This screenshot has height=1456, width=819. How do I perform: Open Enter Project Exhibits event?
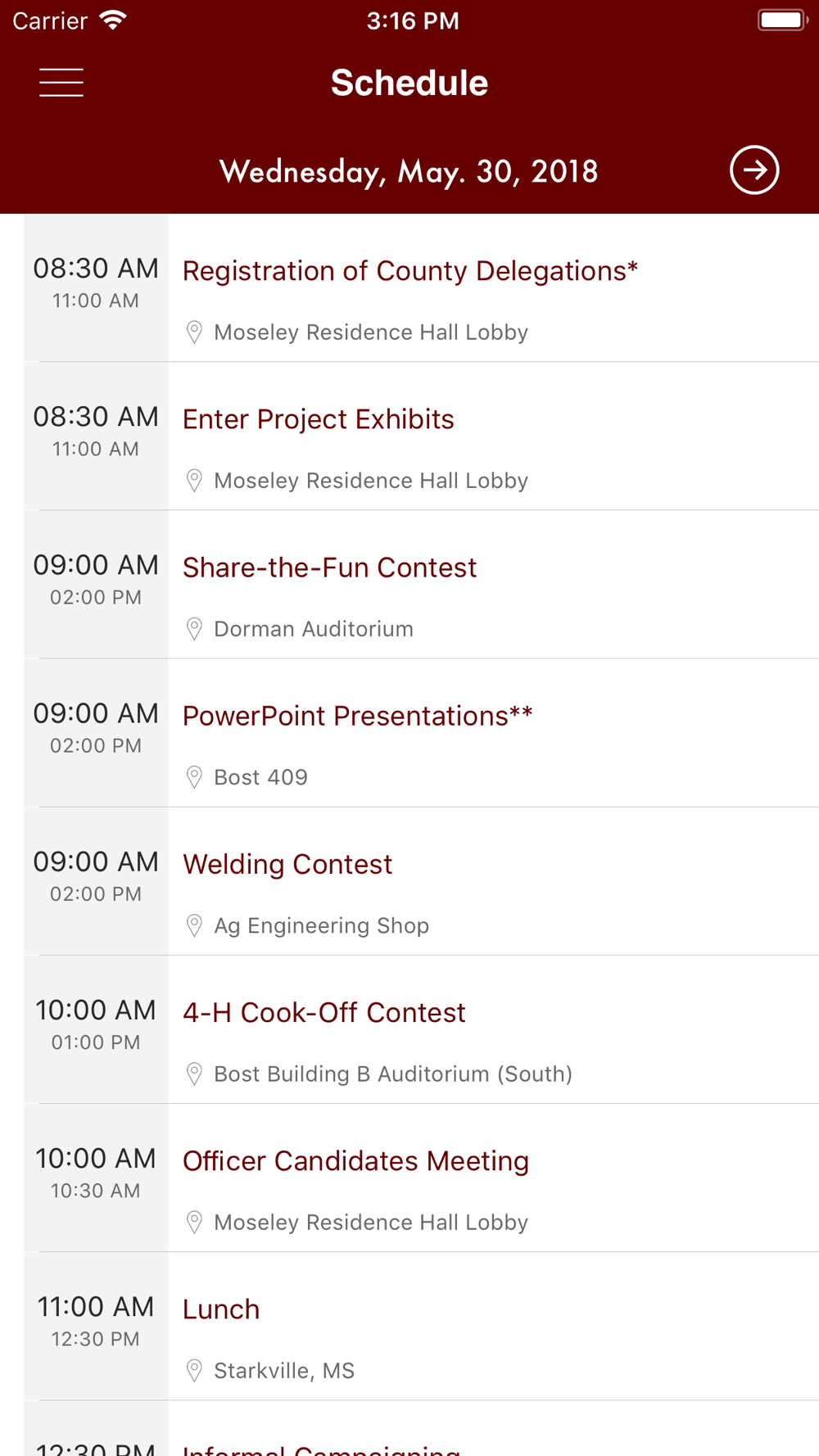[x=421, y=436]
